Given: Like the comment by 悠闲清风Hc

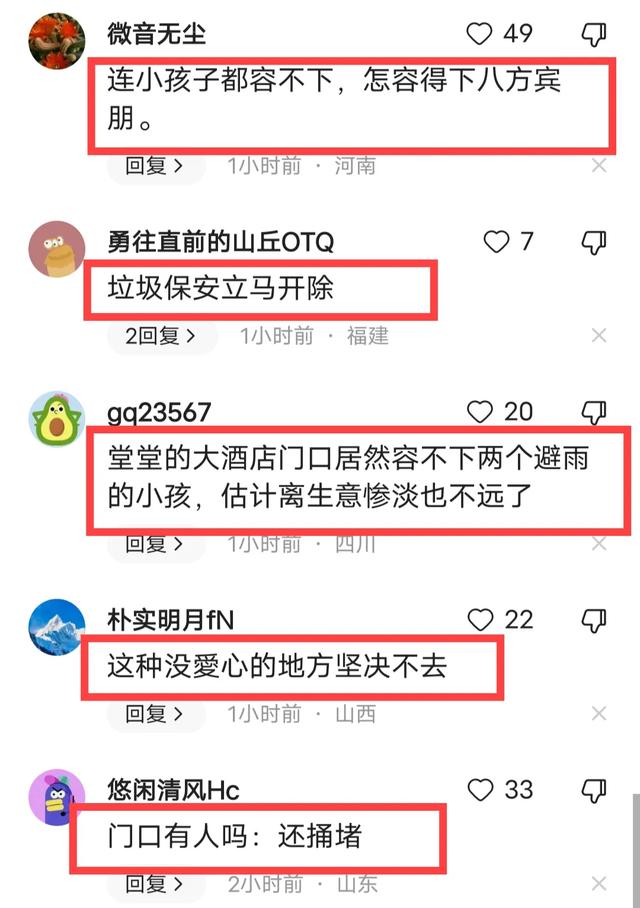Looking at the screenshot, I should 481,790.
